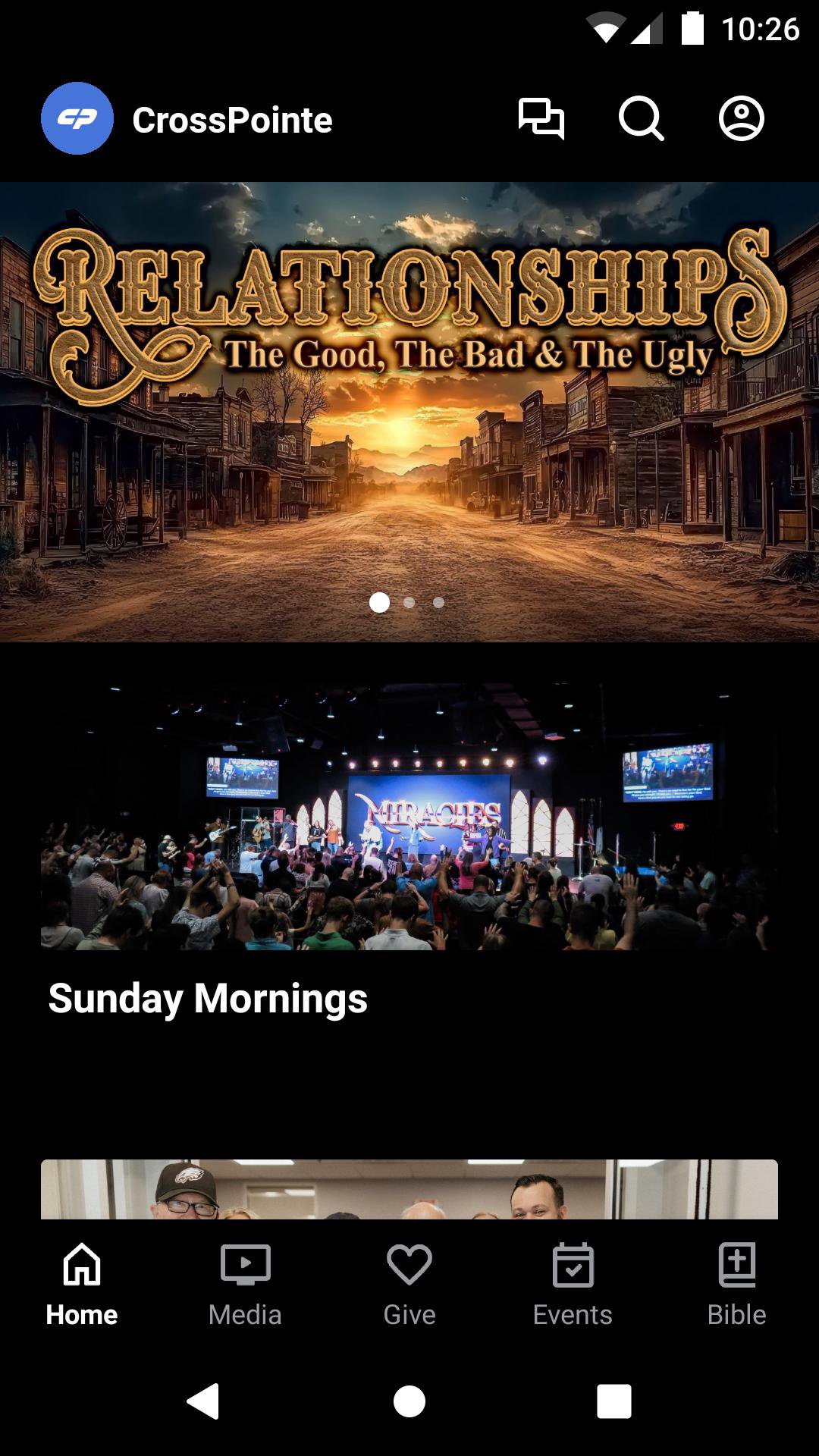The image size is (819, 1456).
Task: Open the messages chat icon
Action: (x=541, y=119)
